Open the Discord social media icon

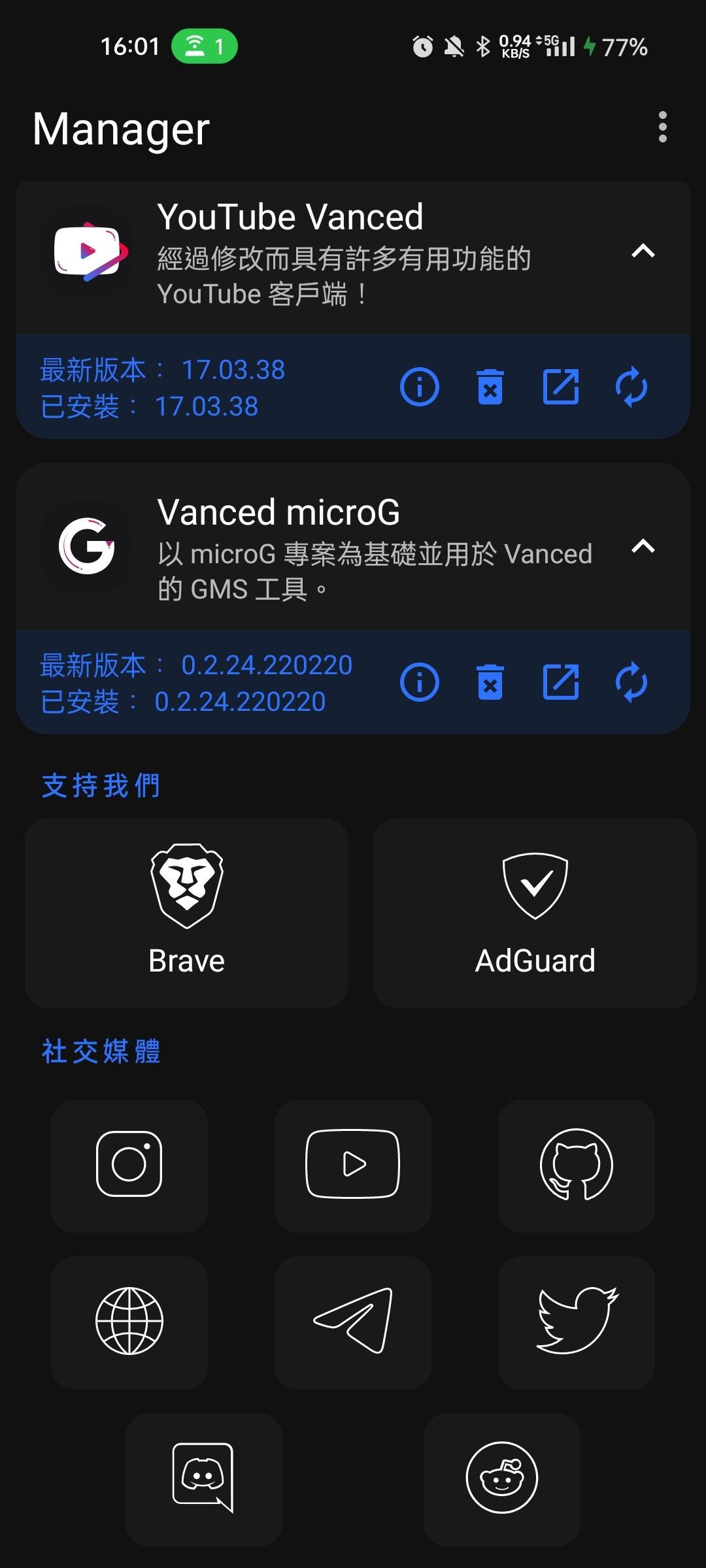204,1478
